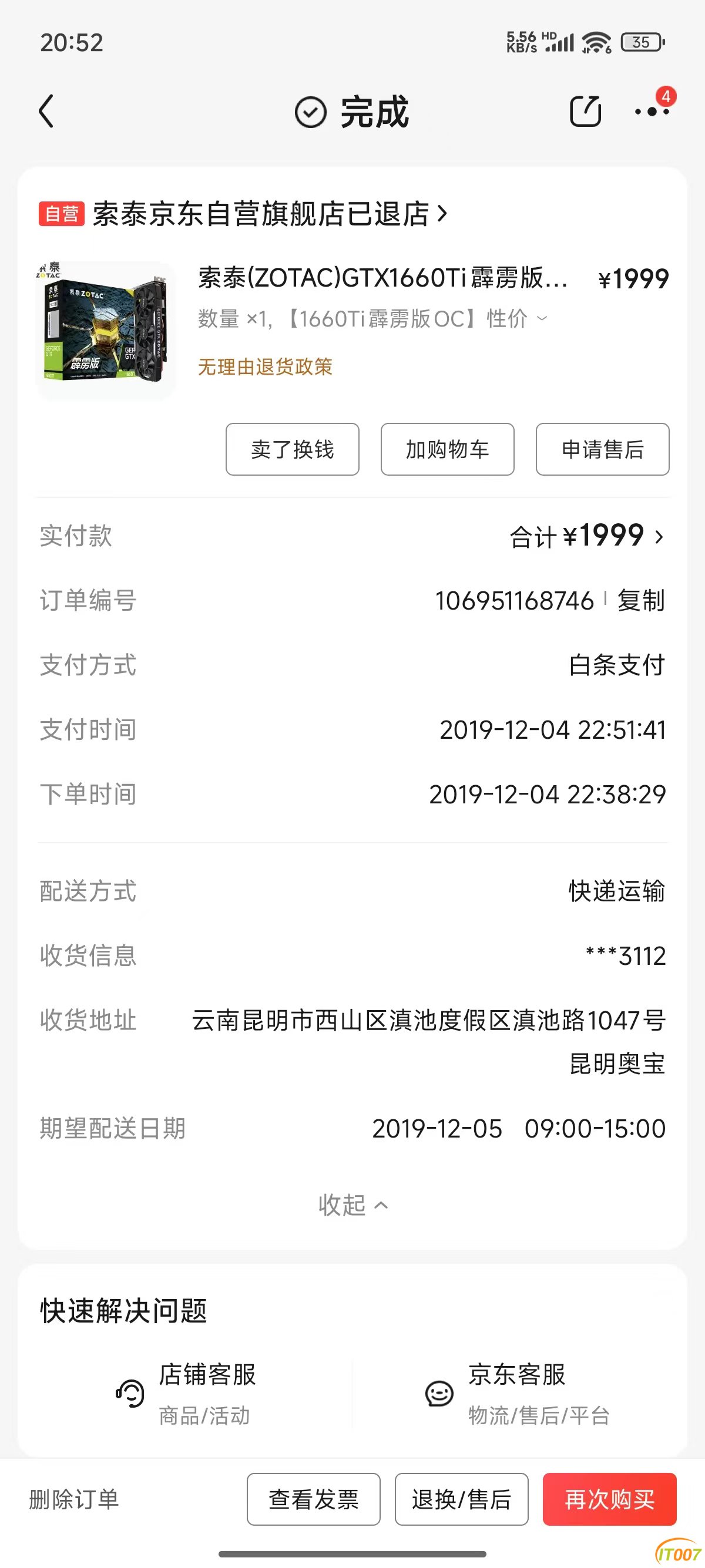Screen dimensions: 705x1568
Task: Collapse the order details with 收起
Action: click(353, 1205)
